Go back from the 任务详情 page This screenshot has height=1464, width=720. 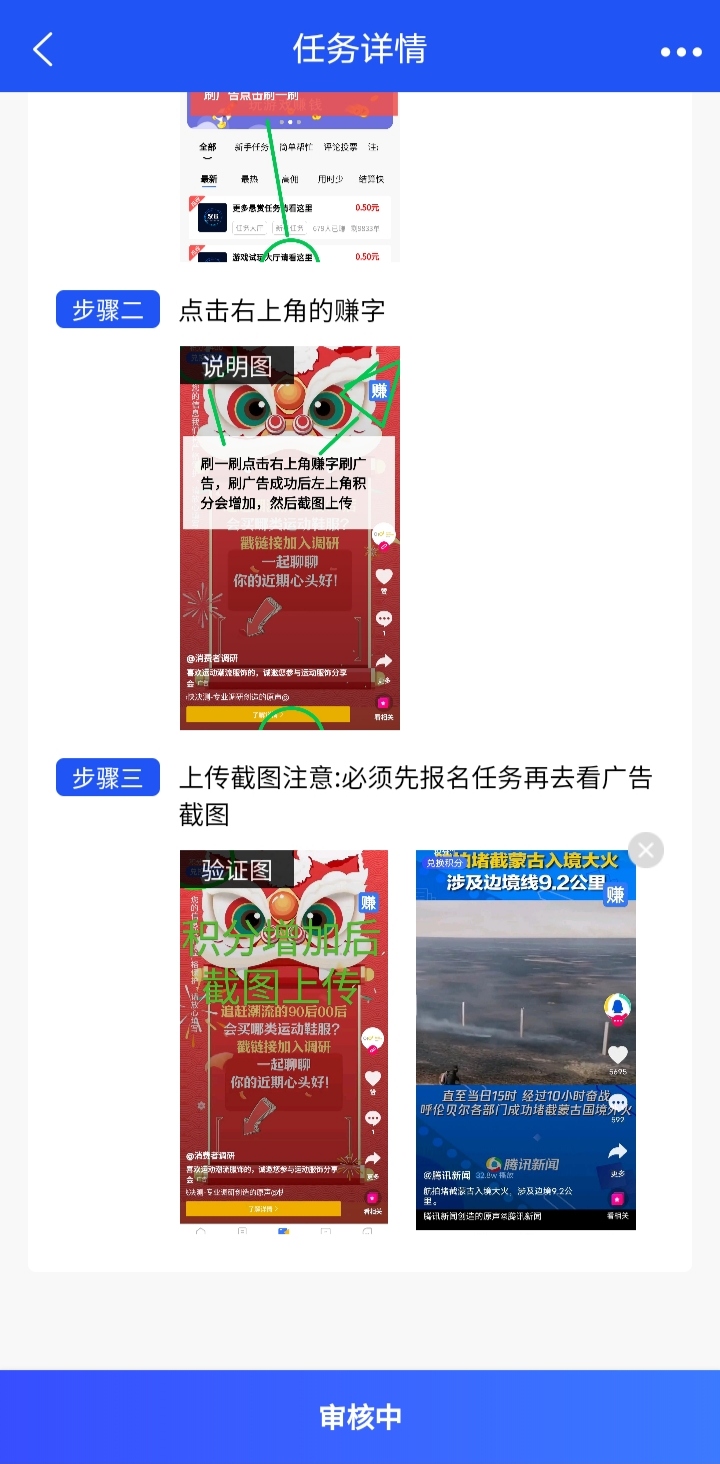click(43, 48)
